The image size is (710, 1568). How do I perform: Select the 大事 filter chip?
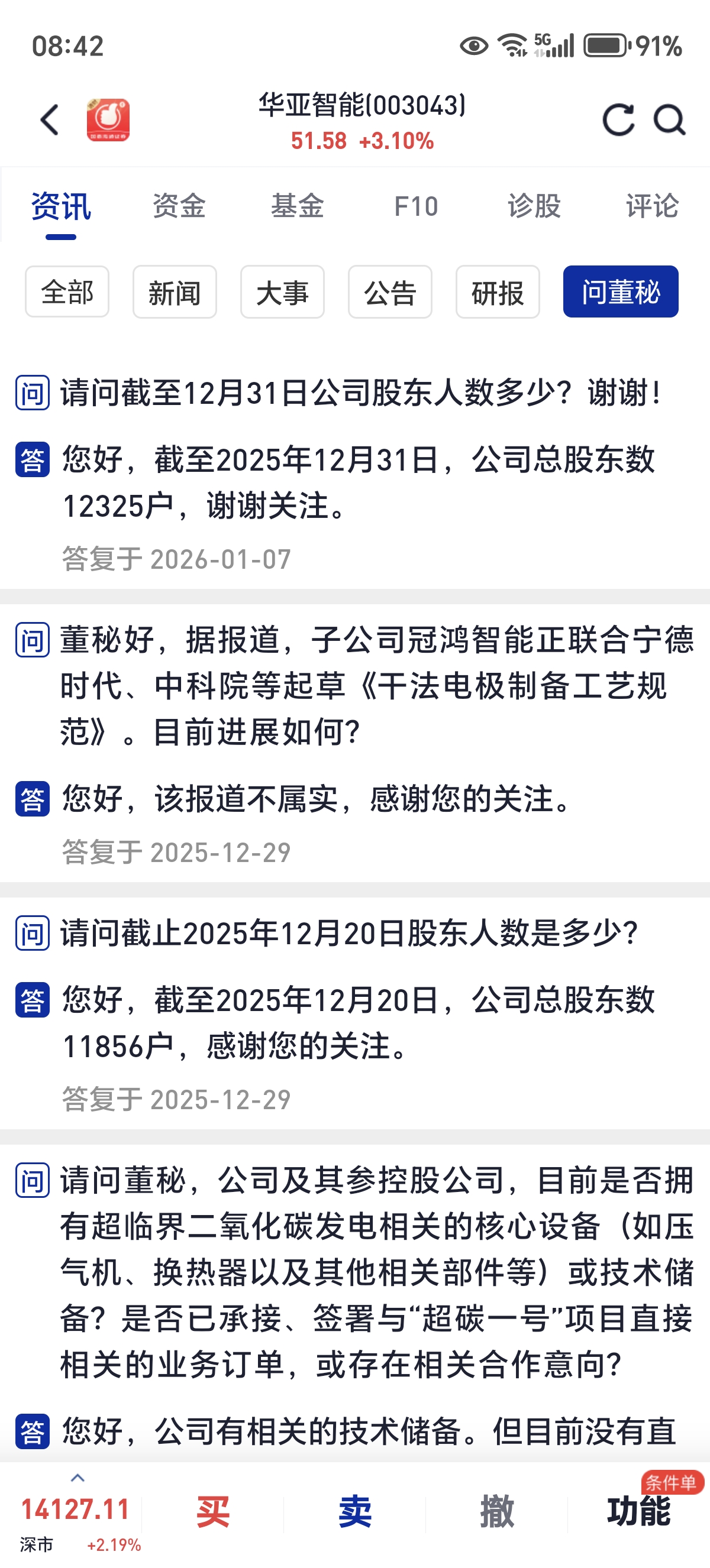(x=283, y=292)
